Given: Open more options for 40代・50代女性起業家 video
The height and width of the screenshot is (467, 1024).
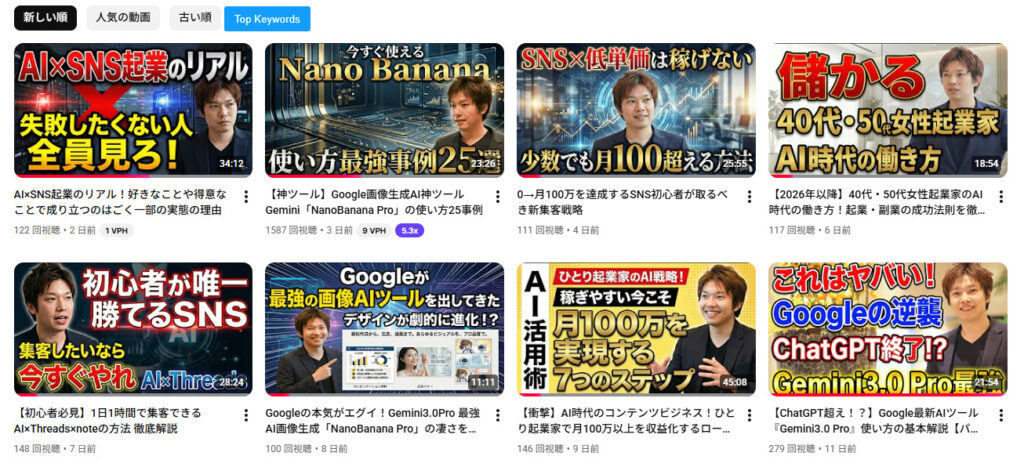Looking at the screenshot, I should 1000,196.
